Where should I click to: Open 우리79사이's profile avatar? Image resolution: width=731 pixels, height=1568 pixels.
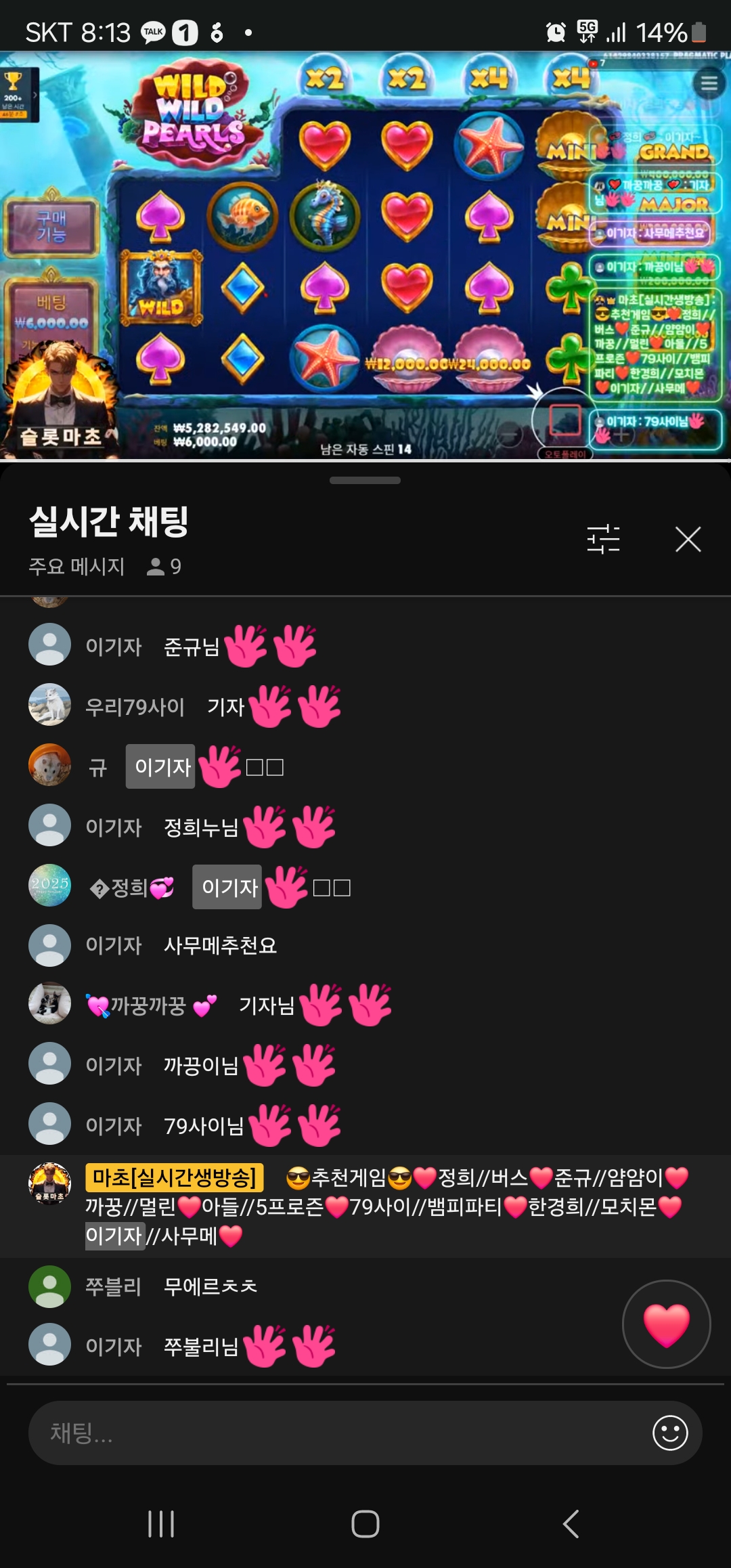tap(49, 705)
